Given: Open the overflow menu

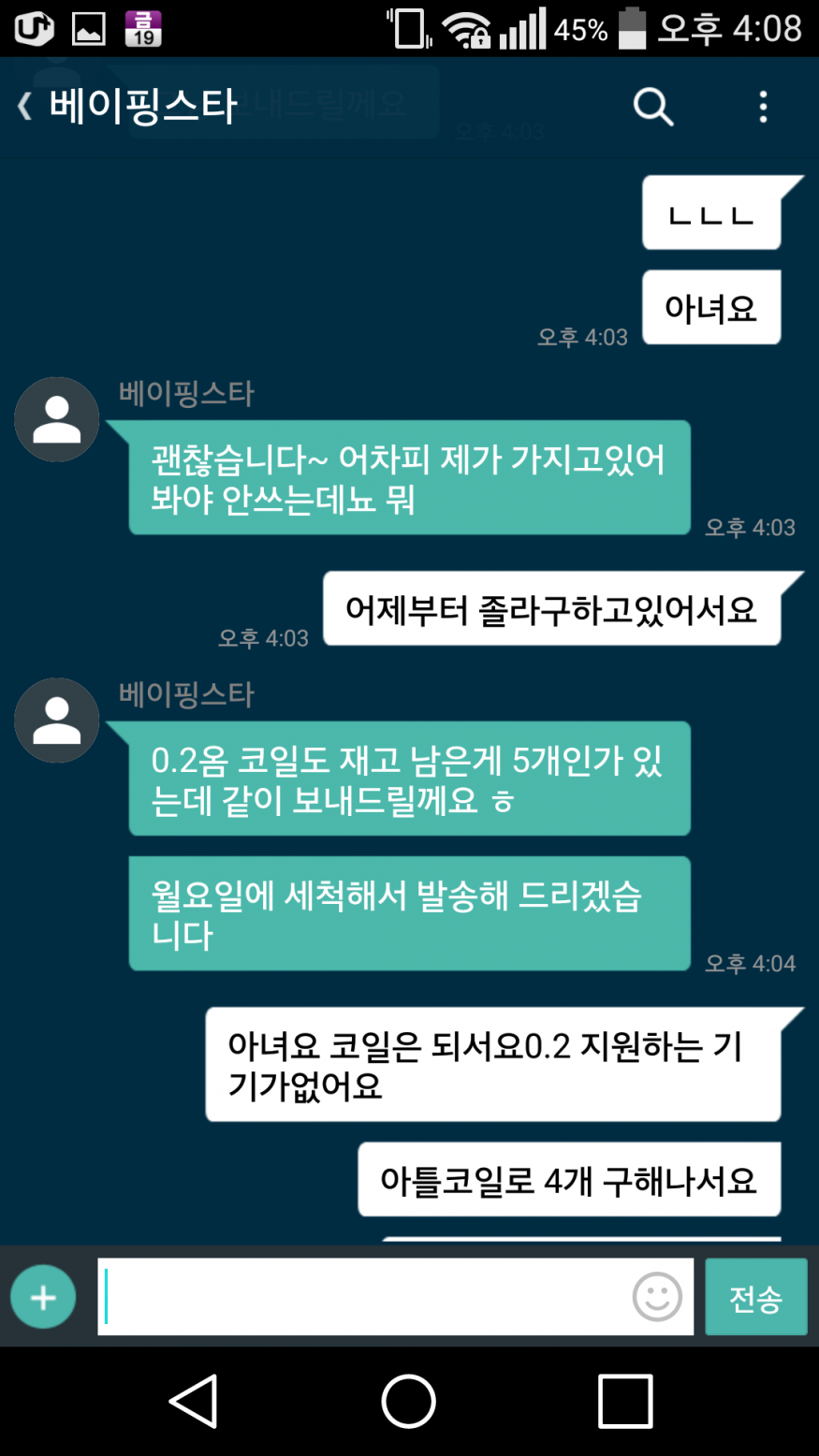Looking at the screenshot, I should tap(763, 107).
